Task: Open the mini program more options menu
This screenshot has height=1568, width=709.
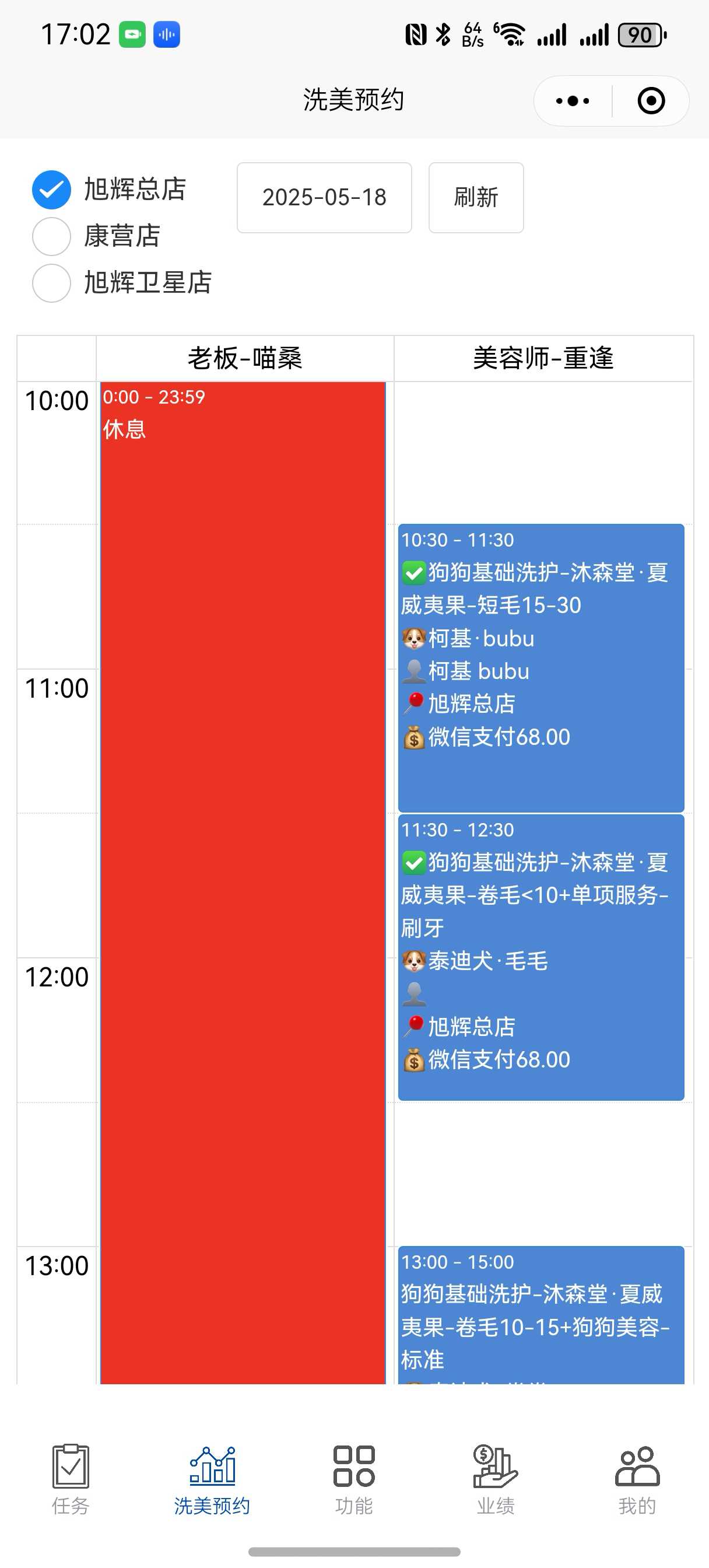Action: [x=572, y=101]
